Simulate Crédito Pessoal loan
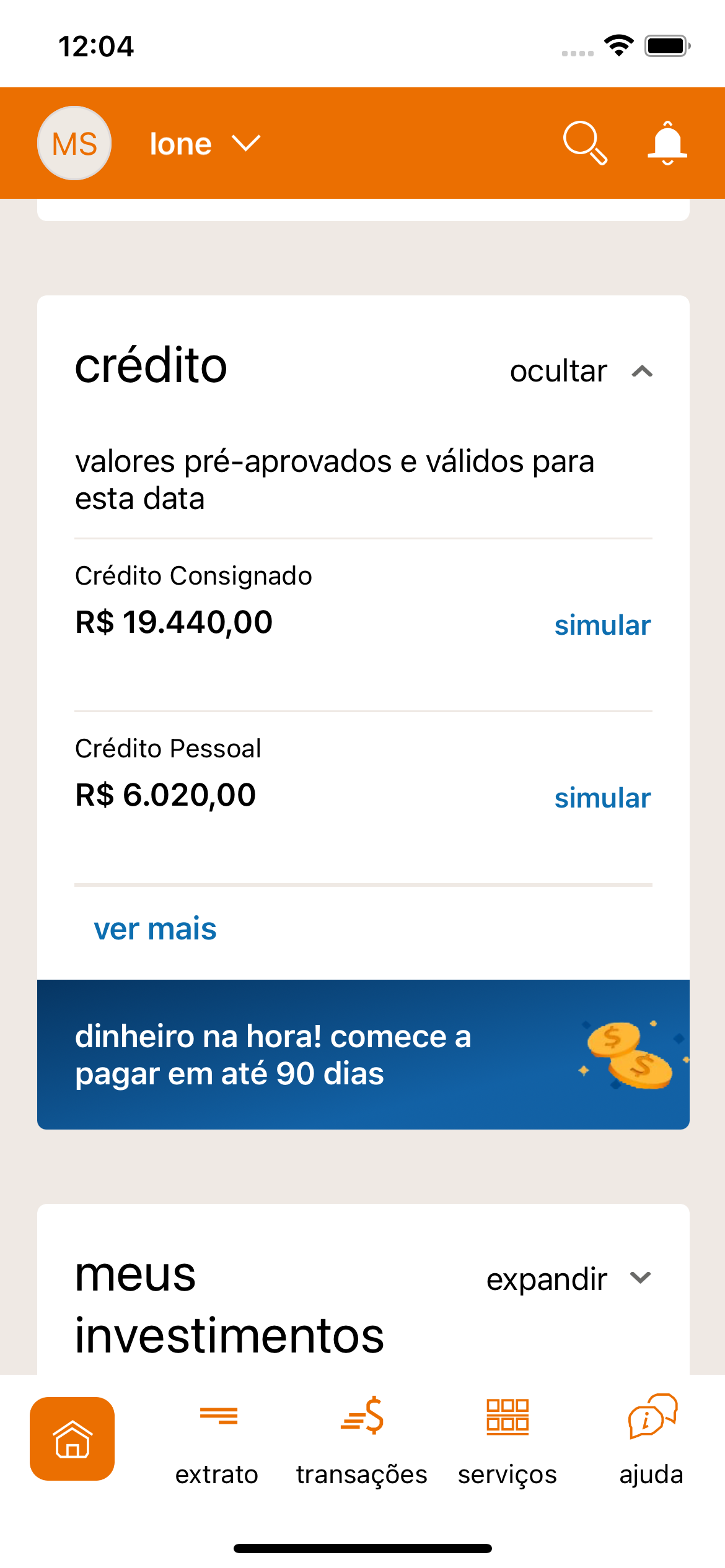This screenshot has height=1568, width=725. coord(602,798)
